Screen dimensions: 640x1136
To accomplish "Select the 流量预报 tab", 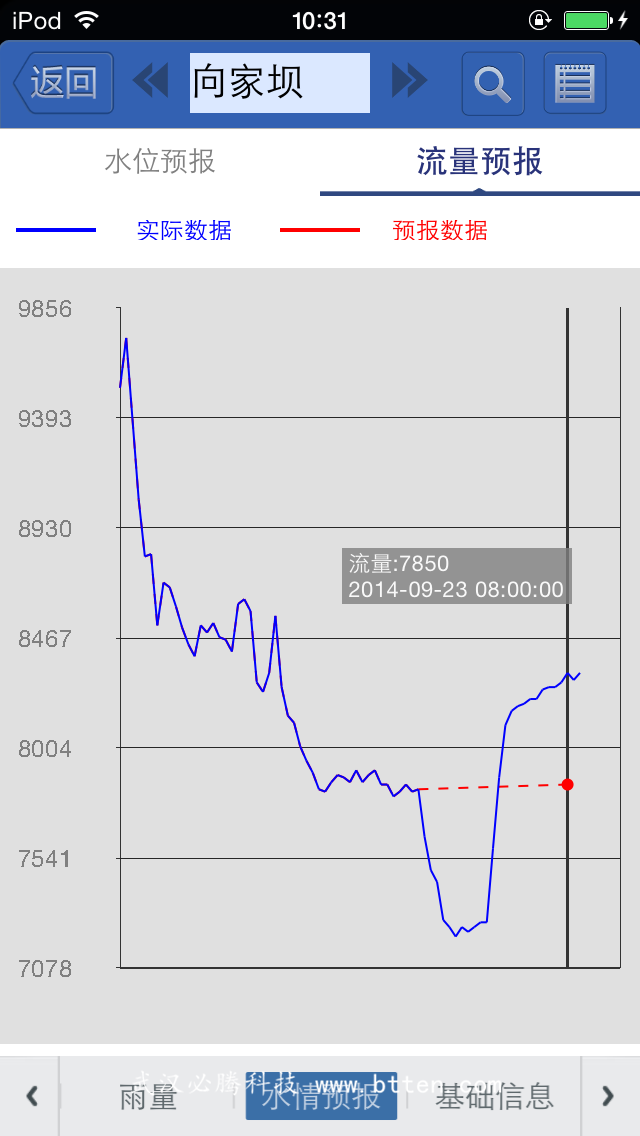I will 480,162.
